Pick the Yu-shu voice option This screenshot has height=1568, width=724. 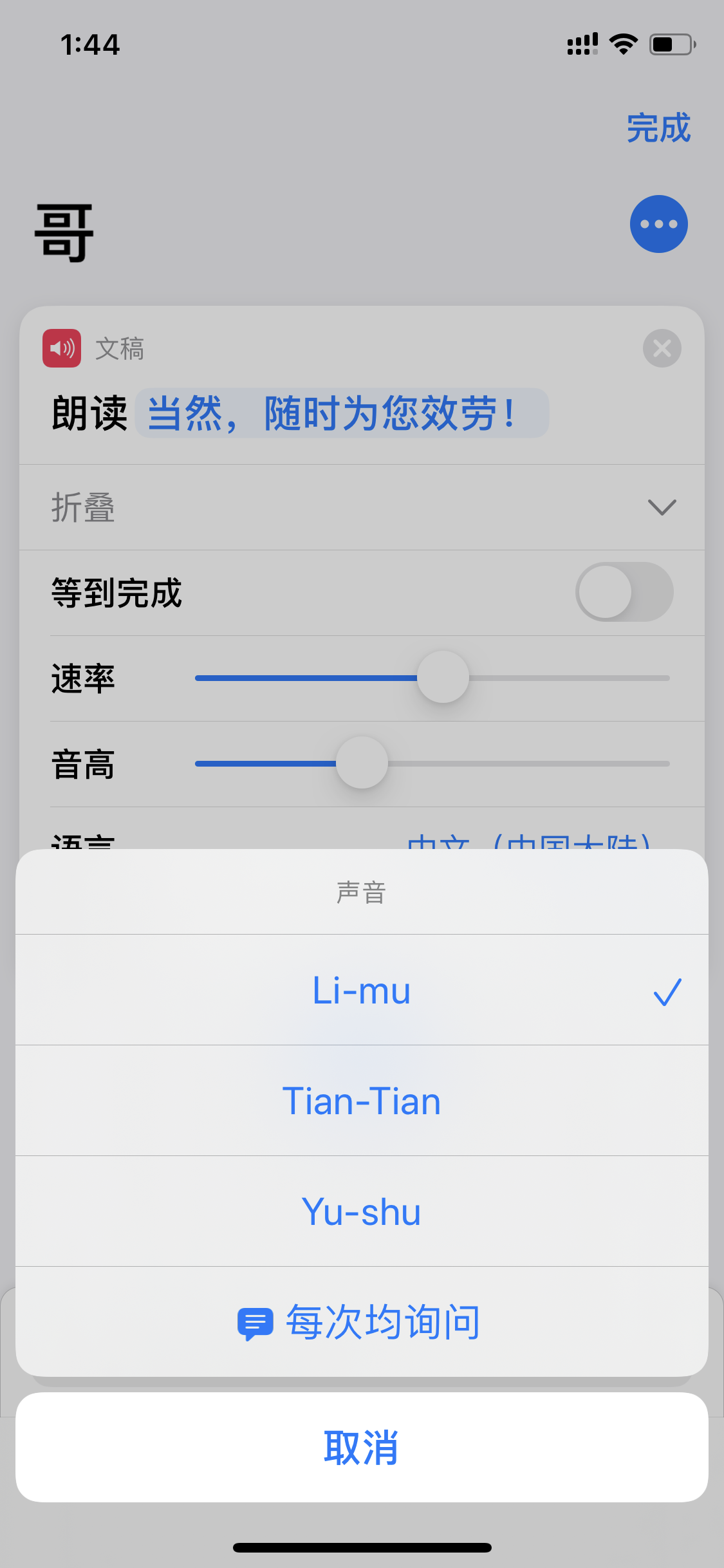pos(361,1211)
